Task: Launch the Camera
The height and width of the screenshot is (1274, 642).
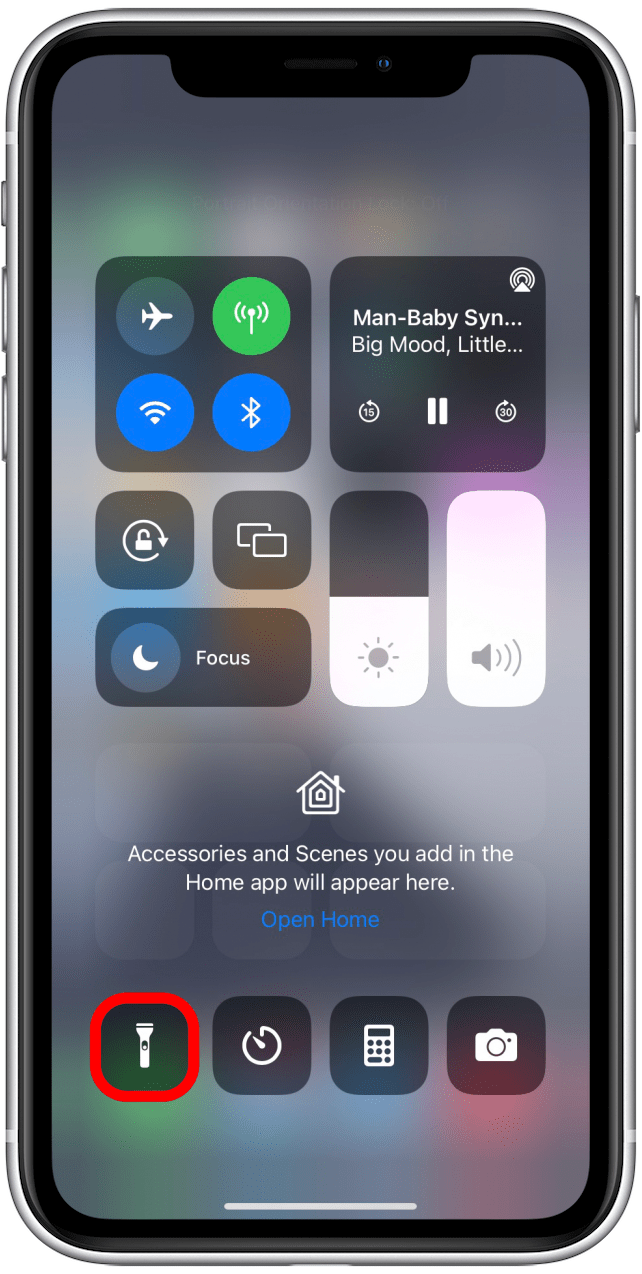Action: pos(496,1046)
